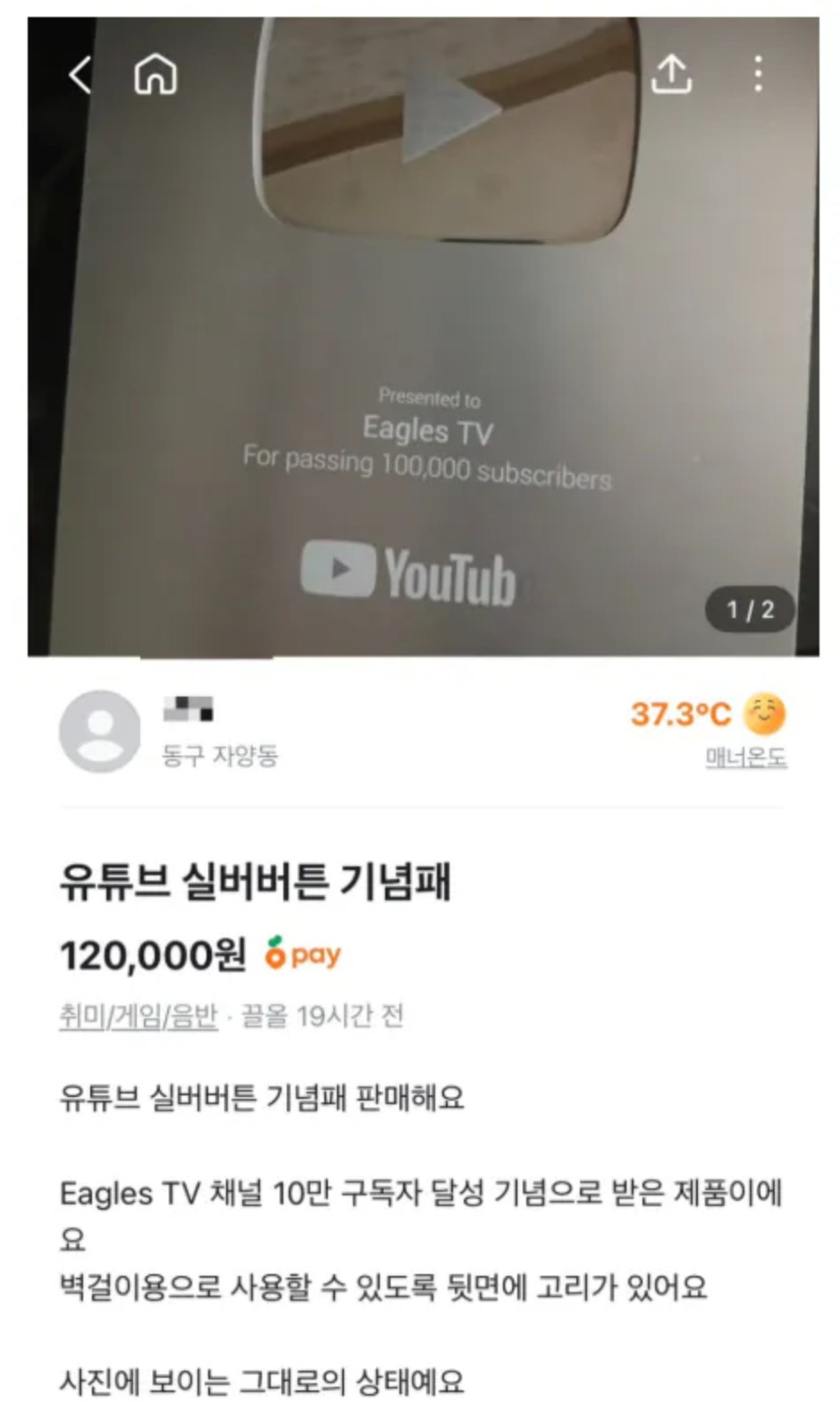This screenshot has width=840, height=1427.
Task: Tap the 1/2 image counter badge
Action: [x=750, y=608]
